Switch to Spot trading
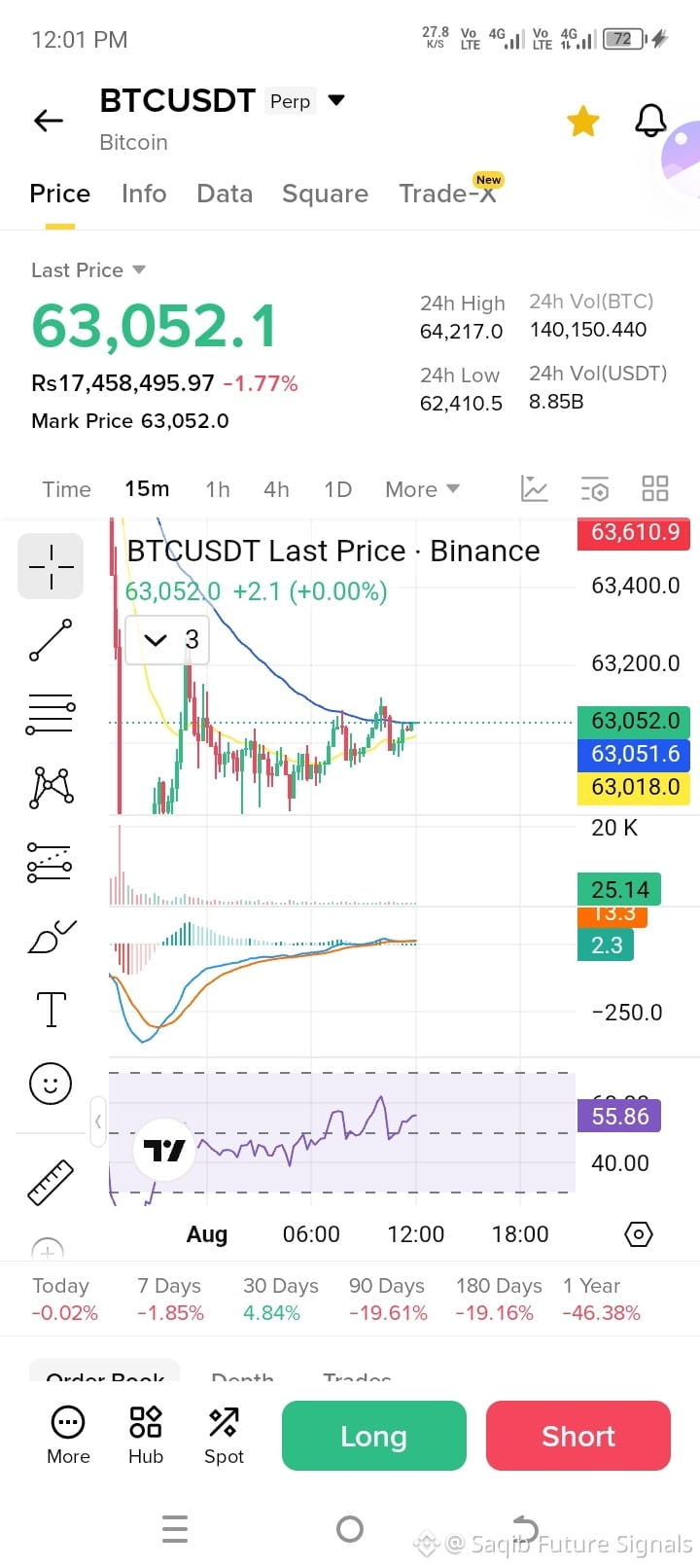 coord(224,1435)
